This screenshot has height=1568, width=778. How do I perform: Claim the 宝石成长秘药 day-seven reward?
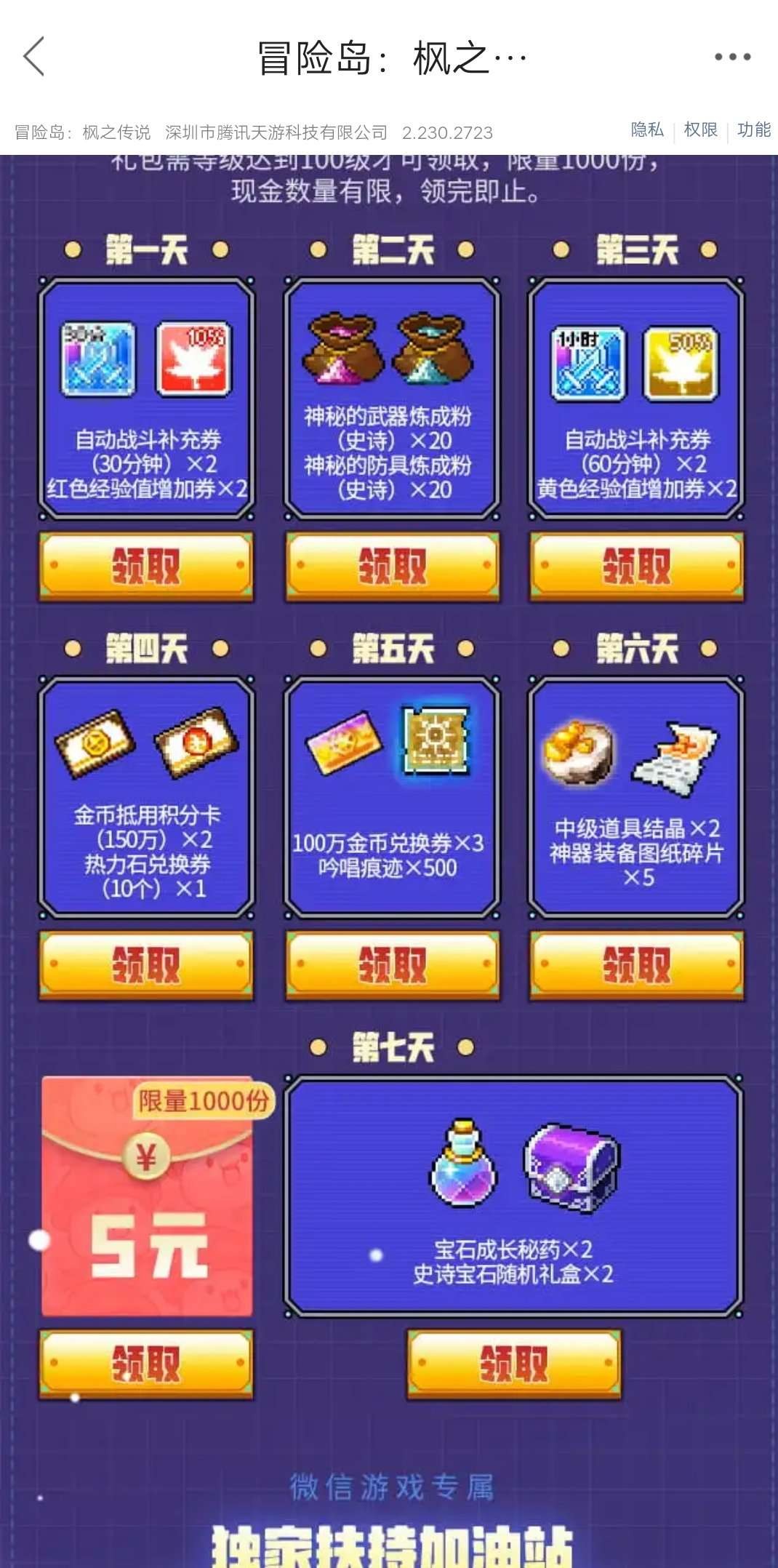coord(514,1364)
